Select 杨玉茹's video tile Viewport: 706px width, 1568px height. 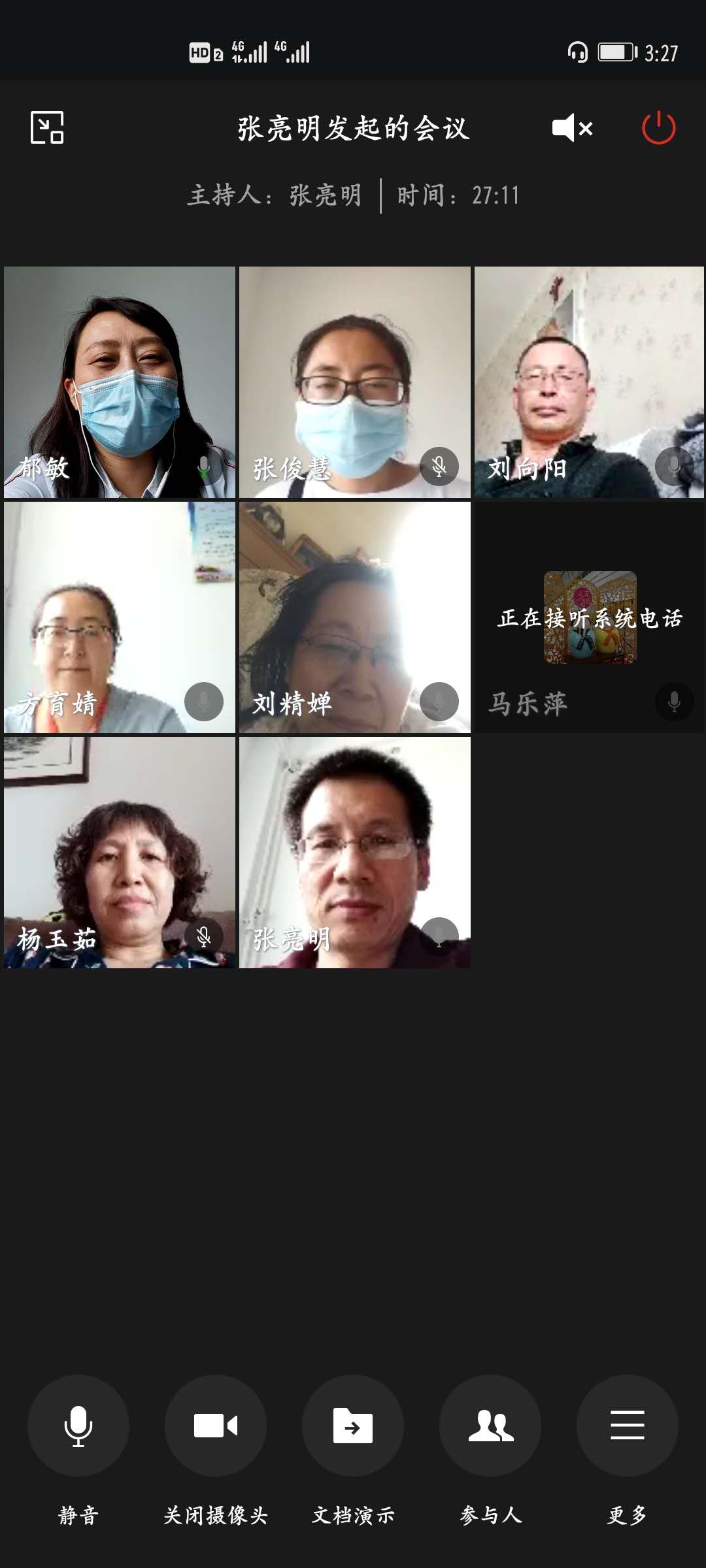point(120,853)
